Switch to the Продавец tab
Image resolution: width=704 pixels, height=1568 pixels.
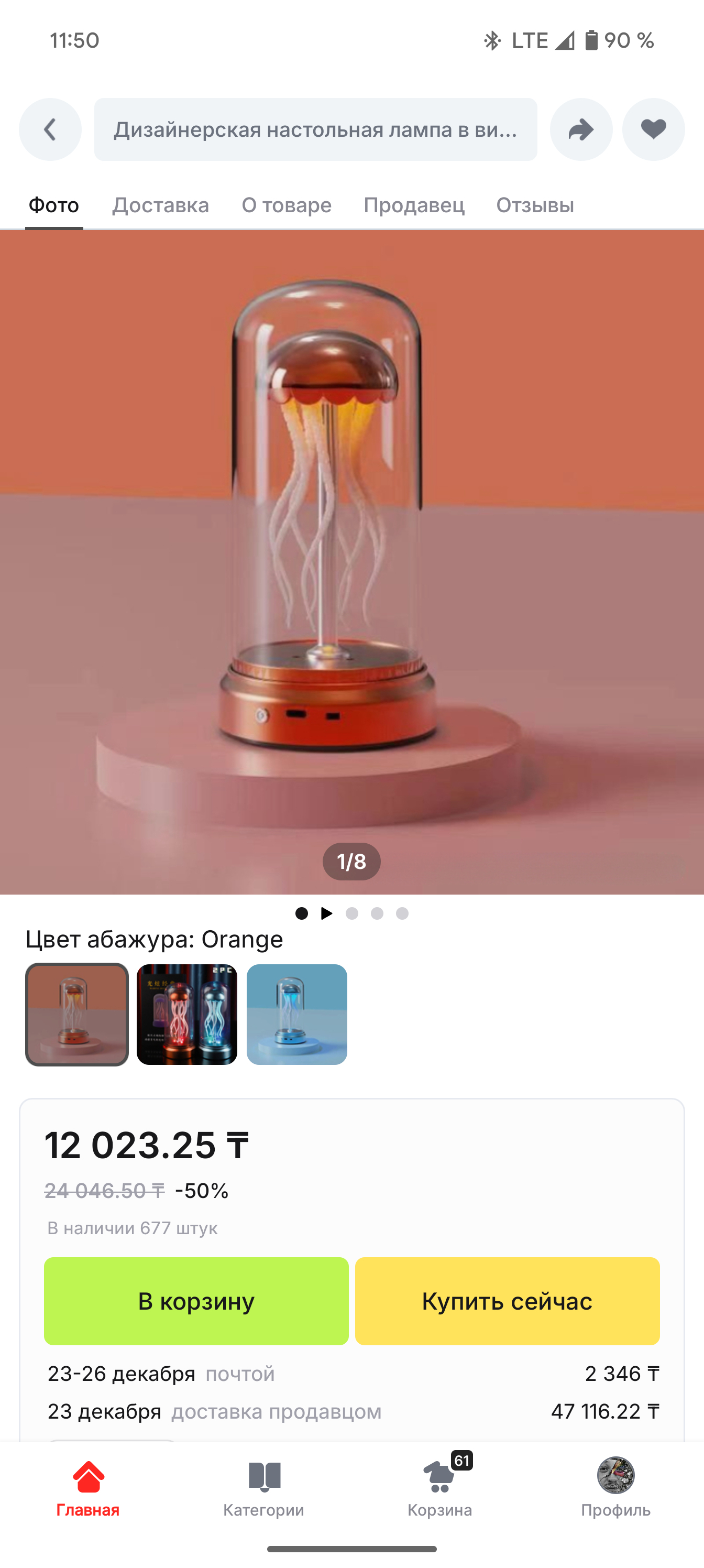click(x=414, y=205)
